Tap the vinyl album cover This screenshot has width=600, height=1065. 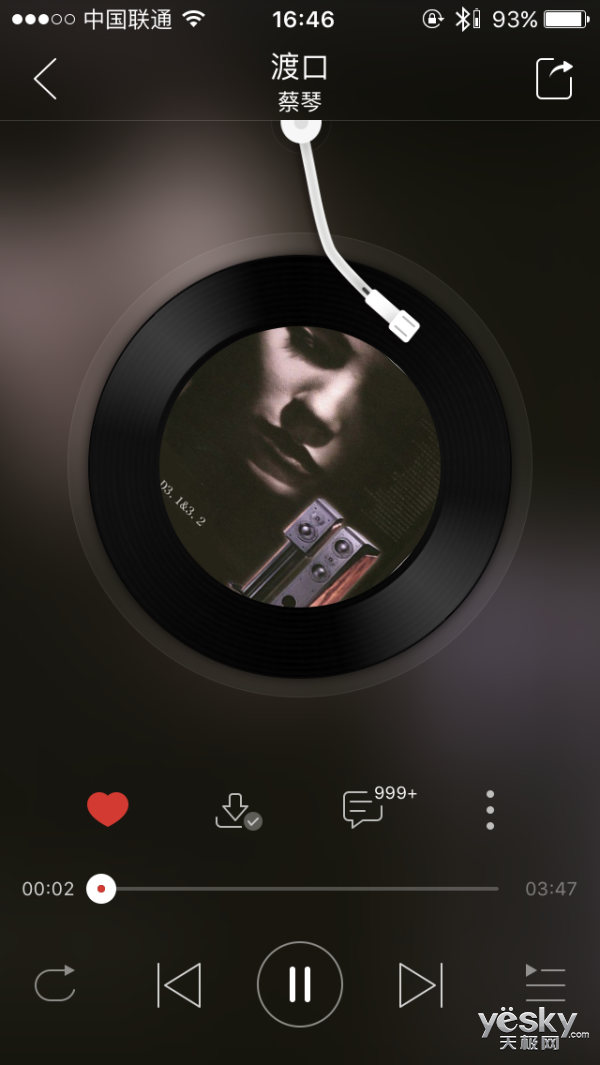300,466
